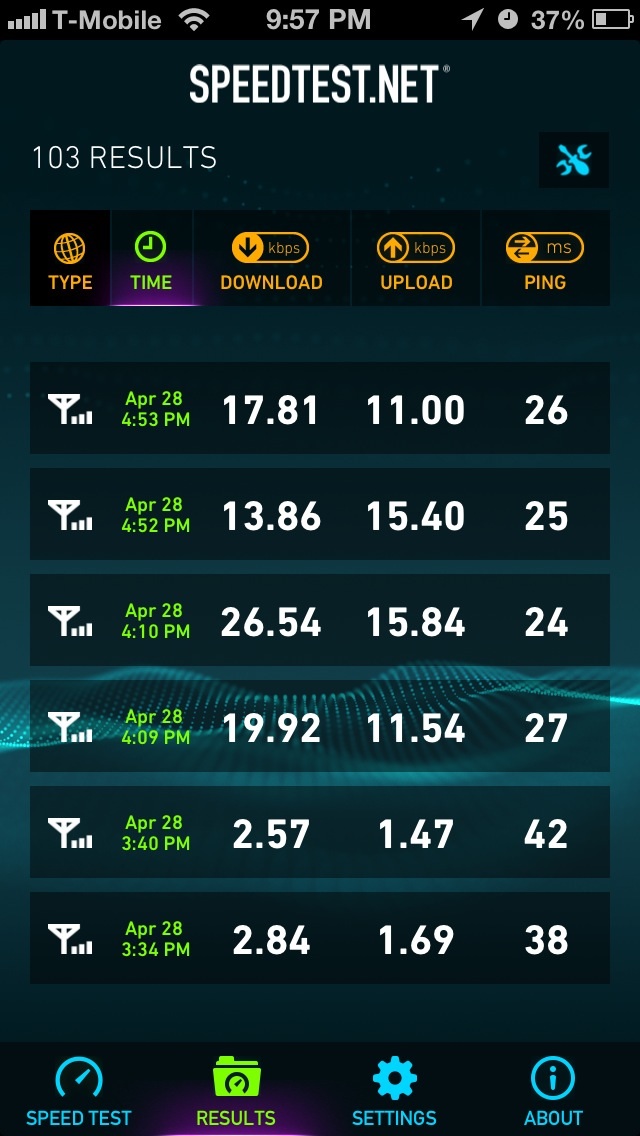Switch to the Speed Test tab
Image resolution: width=640 pixels, height=1136 pixels.
coord(79,1091)
